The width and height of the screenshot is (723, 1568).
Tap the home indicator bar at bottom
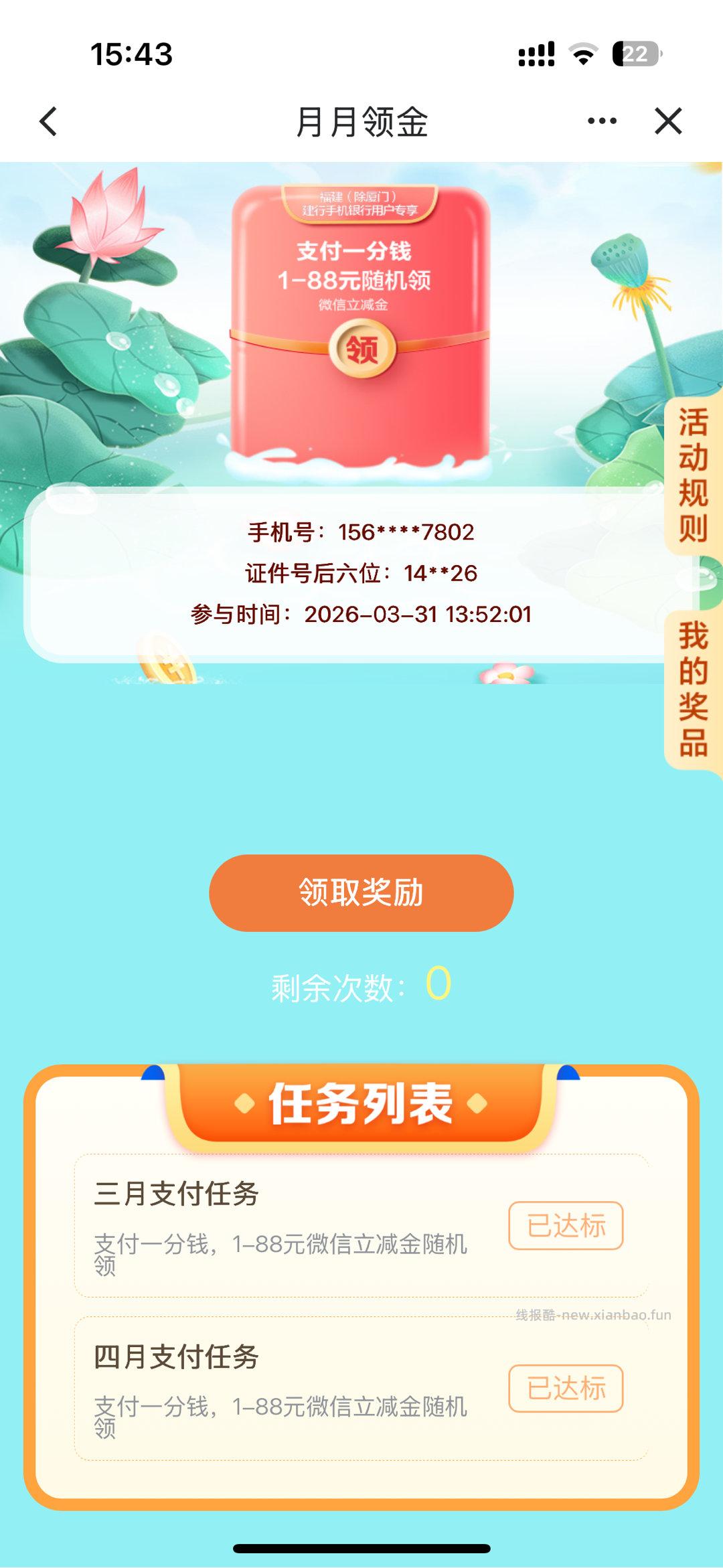click(x=361, y=1549)
